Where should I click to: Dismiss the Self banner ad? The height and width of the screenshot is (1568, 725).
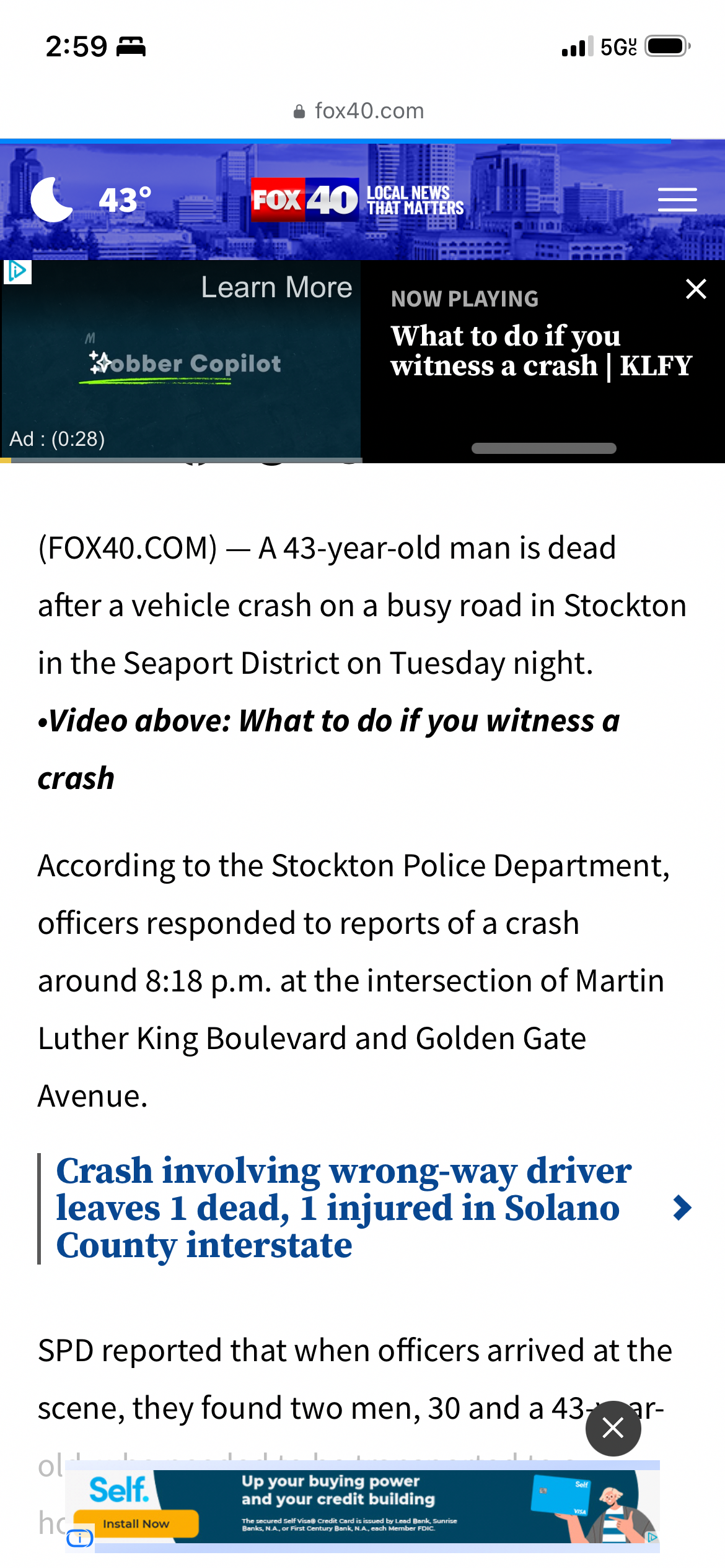point(613,1428)
